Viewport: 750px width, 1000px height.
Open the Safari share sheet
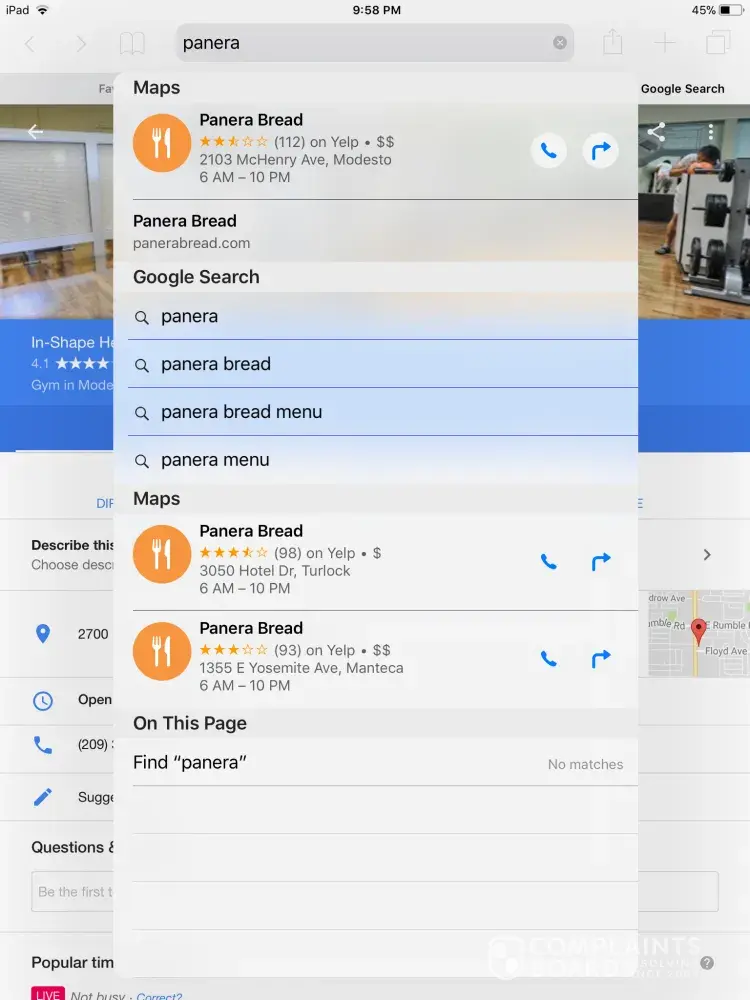[613, 43]
